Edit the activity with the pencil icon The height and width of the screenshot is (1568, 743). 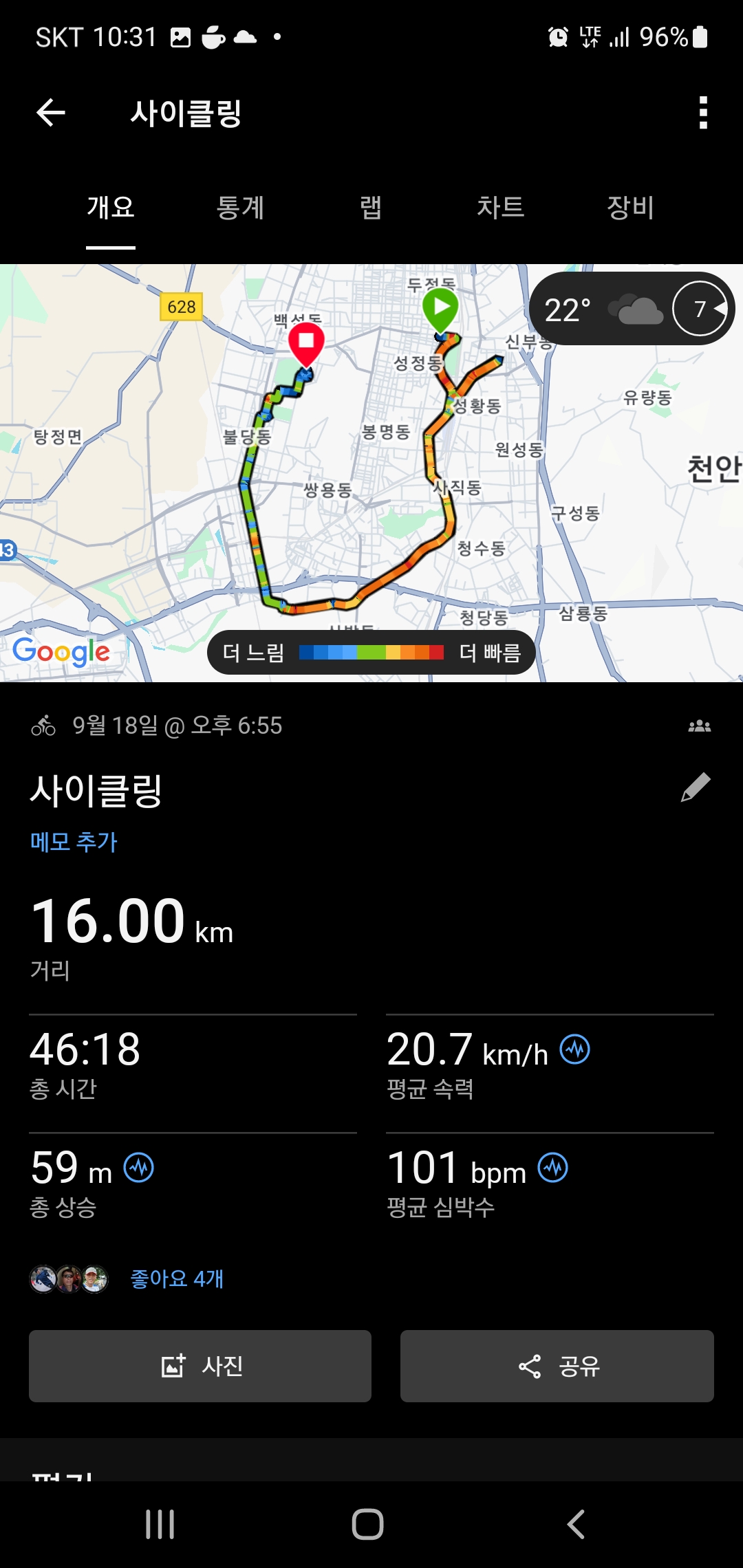click(695, 787)
